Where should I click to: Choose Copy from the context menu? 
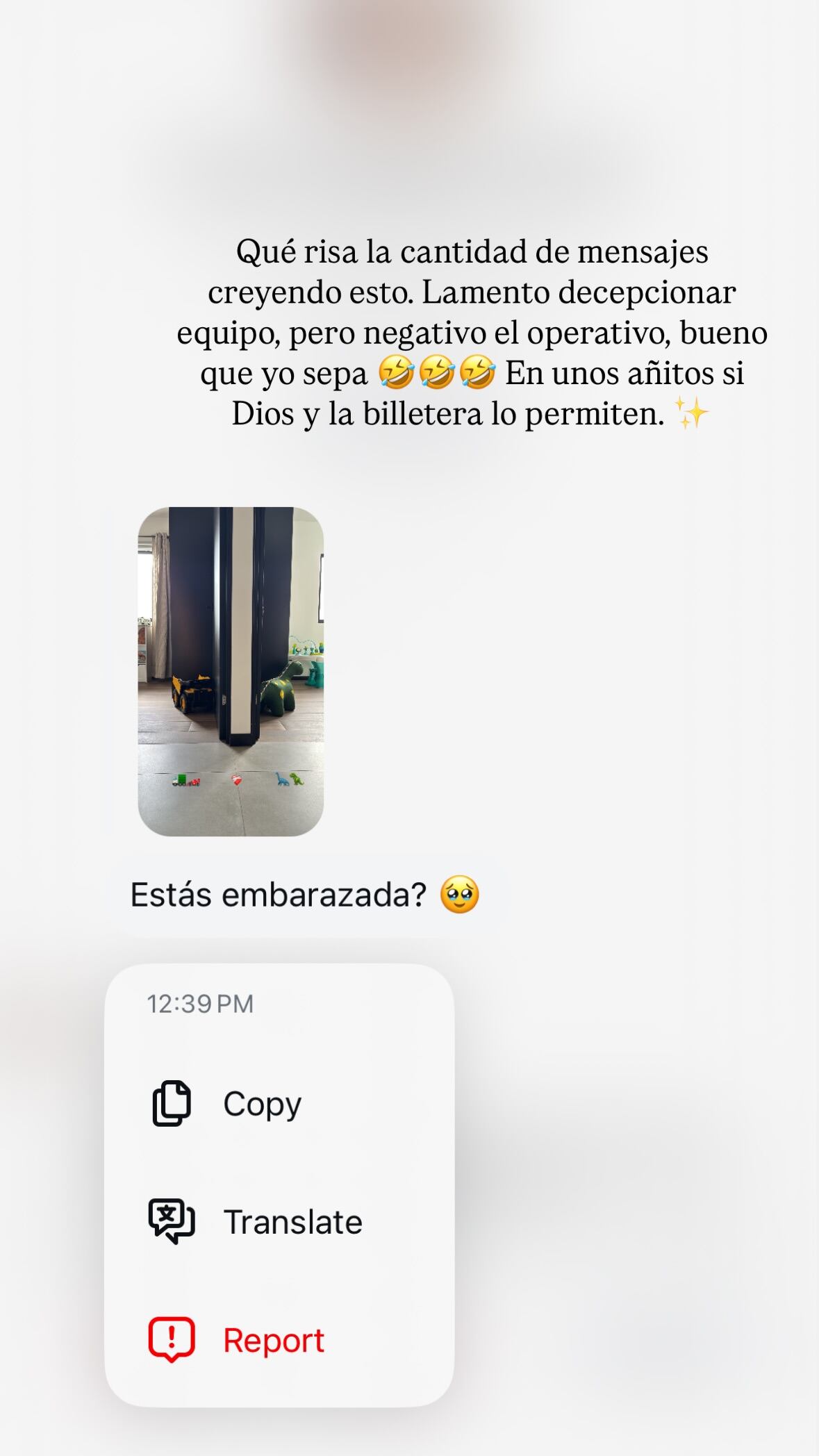click(x=261, y=1105)
